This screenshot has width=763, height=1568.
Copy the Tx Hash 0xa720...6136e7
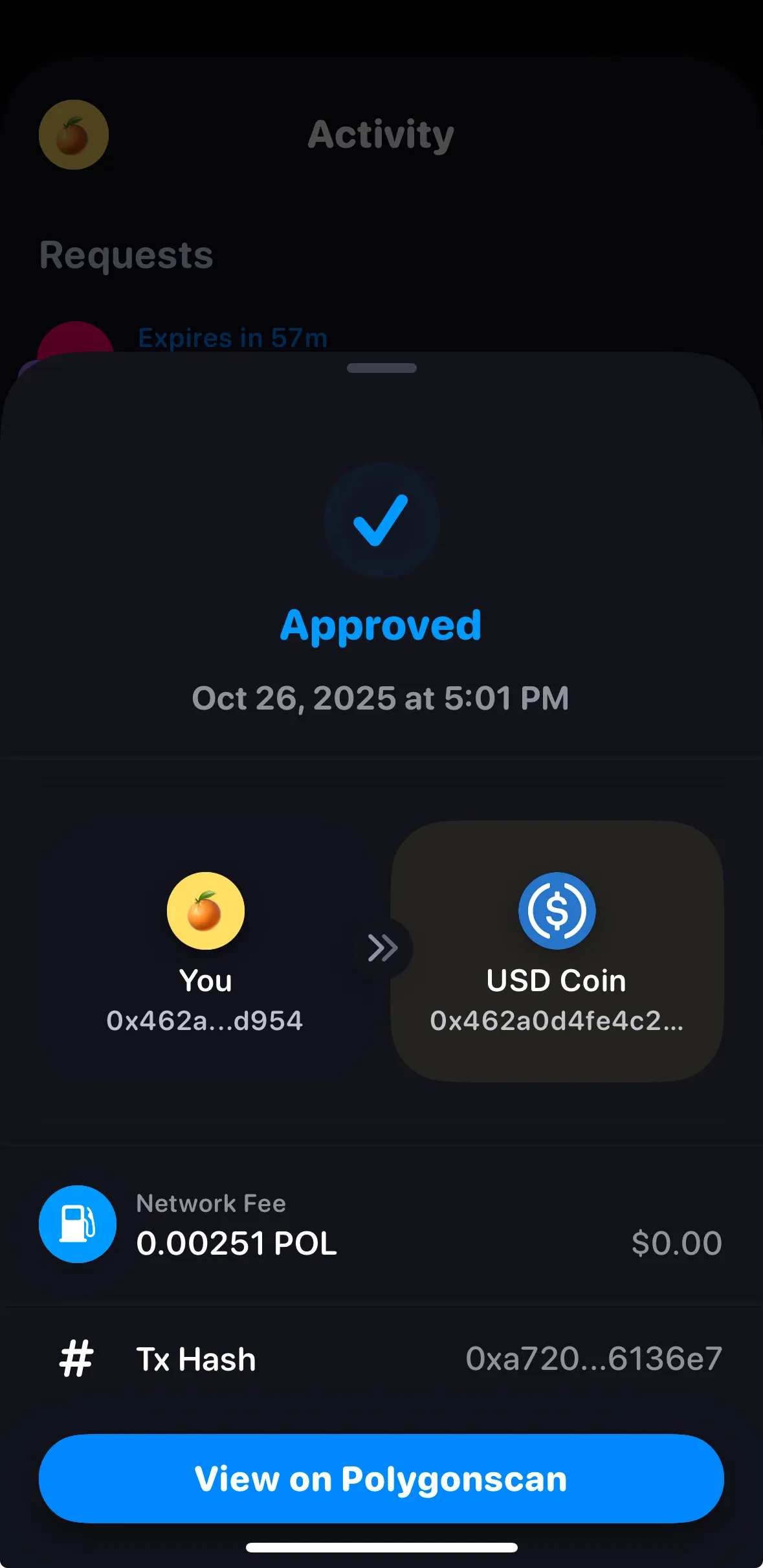[593, 1358]
